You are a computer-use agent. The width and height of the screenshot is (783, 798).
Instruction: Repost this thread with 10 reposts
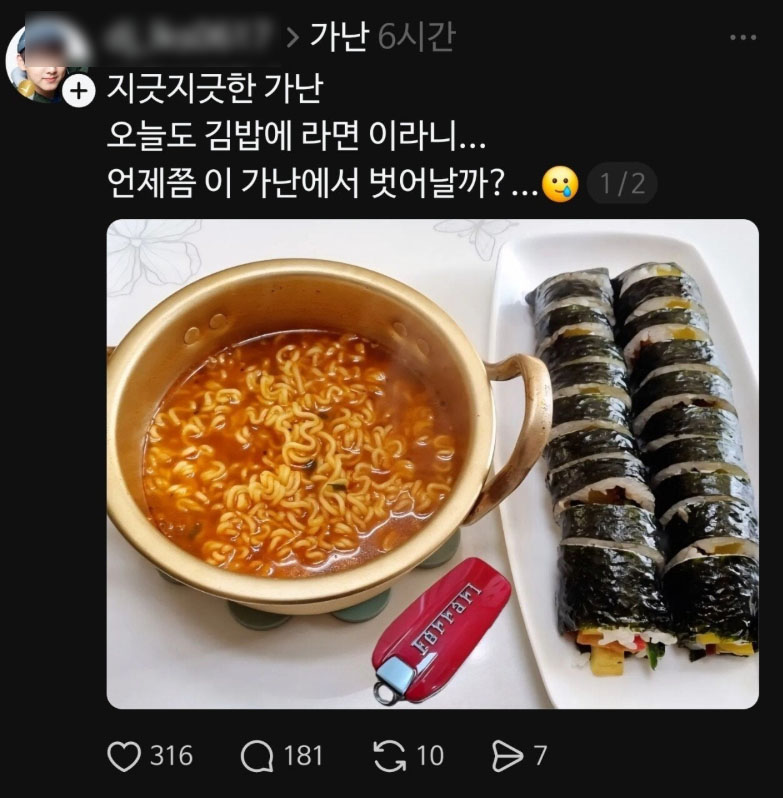click(x=388, y=756)
